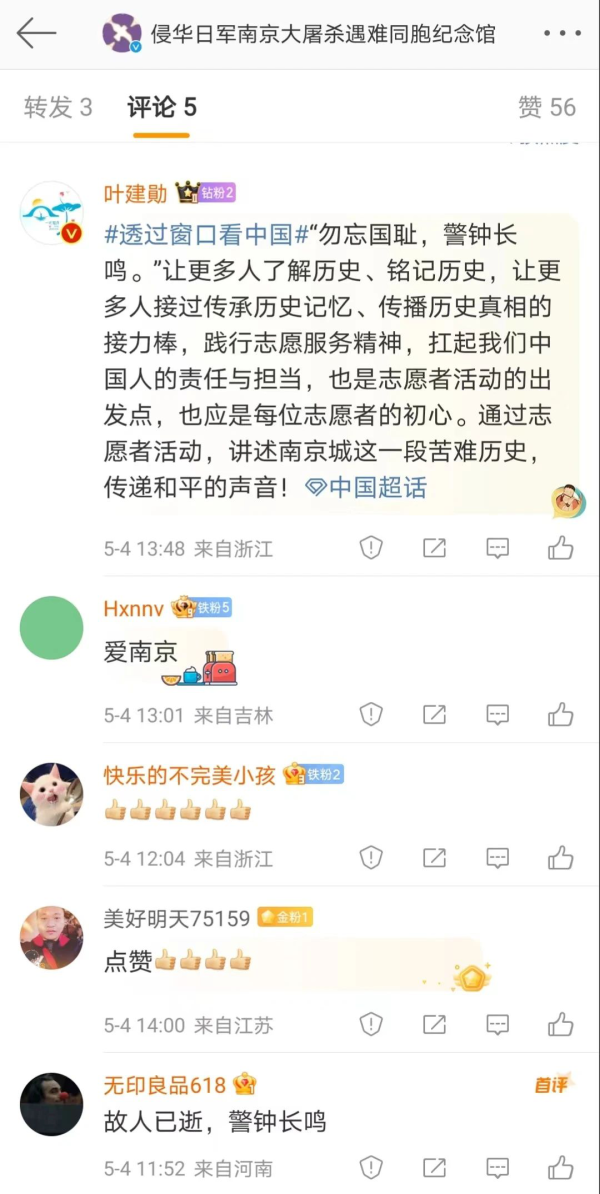Like 无印良品618's comment
Image resolution: width=600 pixels, height=1194 pixels.
[x=560, y=1168]
